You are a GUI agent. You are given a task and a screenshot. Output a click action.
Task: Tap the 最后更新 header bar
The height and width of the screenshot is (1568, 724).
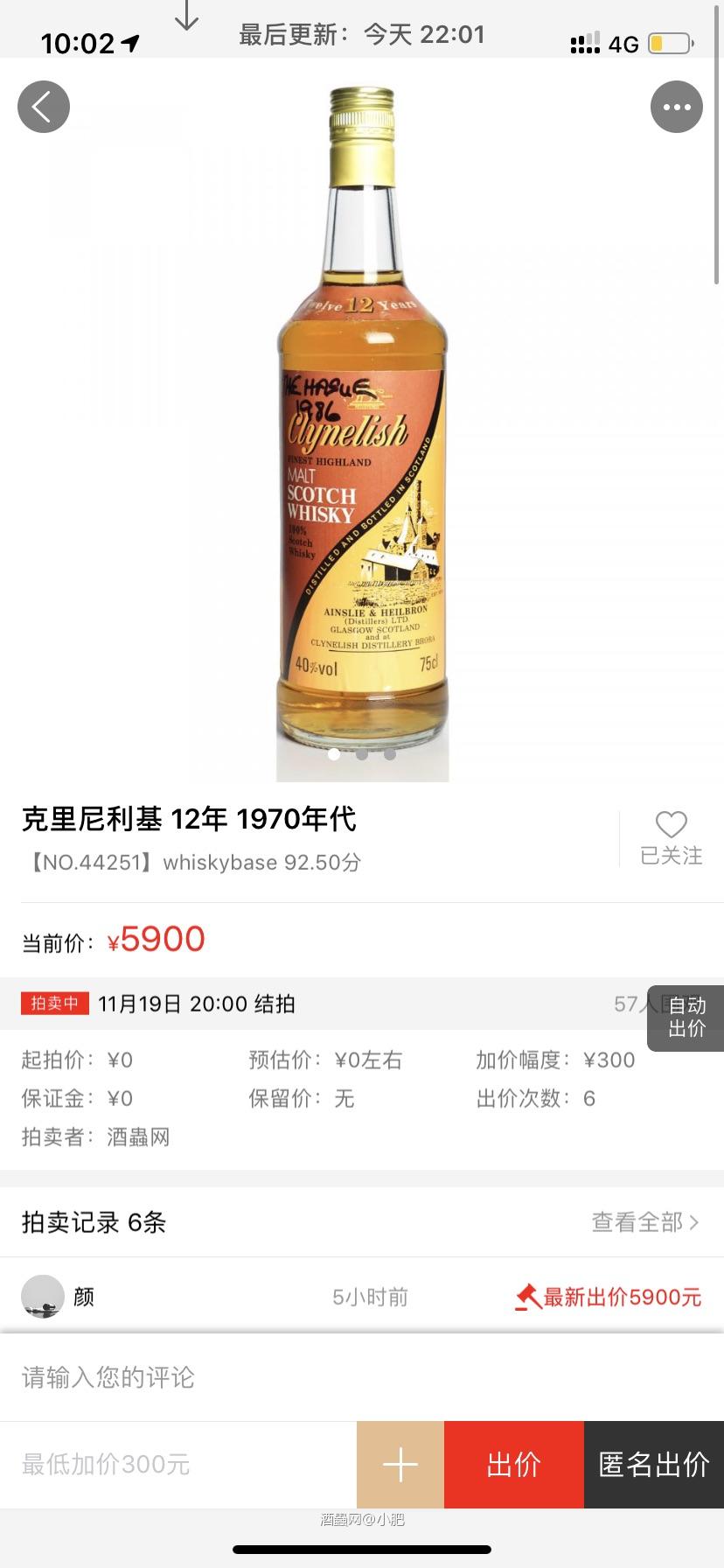click(x=362, y=33)
